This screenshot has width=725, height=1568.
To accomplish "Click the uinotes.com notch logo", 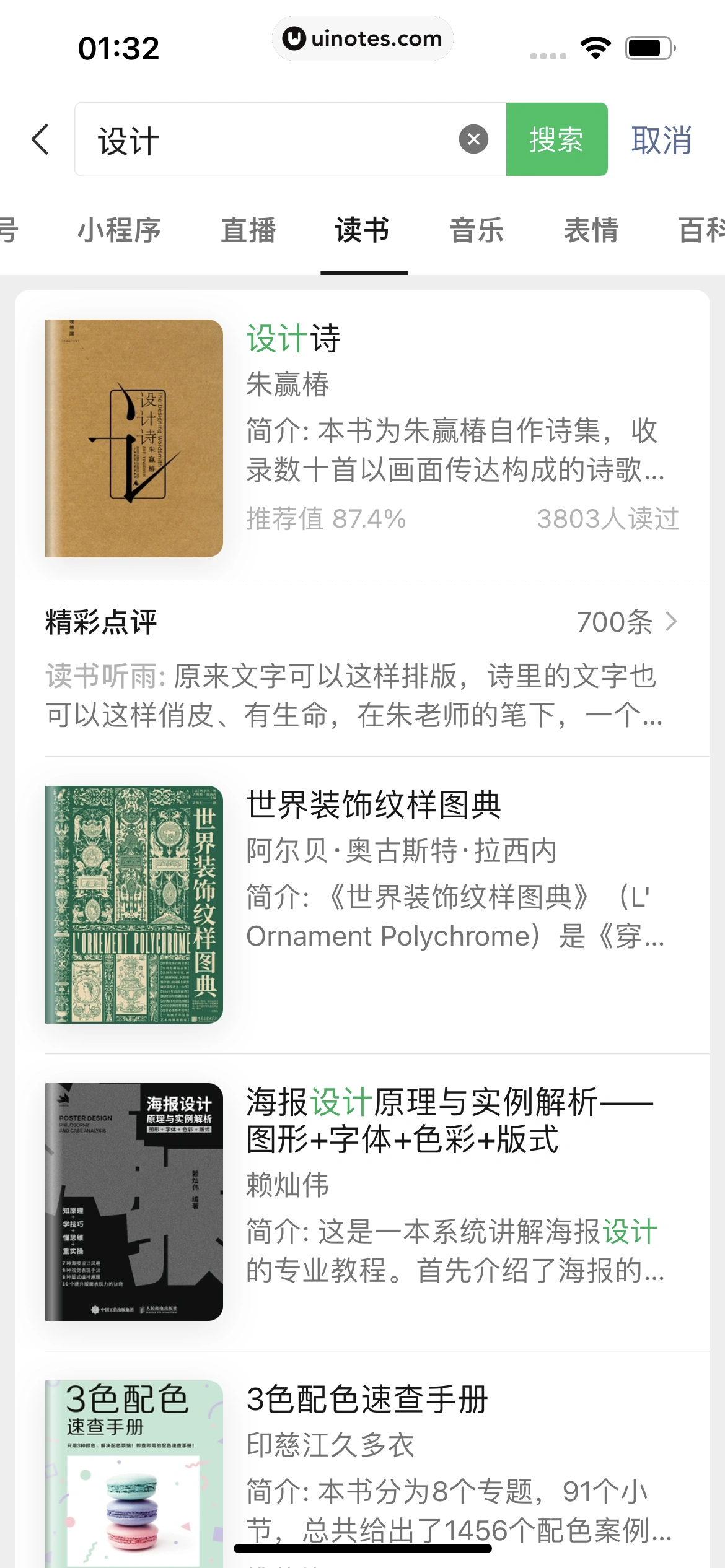I will point(362,38).
